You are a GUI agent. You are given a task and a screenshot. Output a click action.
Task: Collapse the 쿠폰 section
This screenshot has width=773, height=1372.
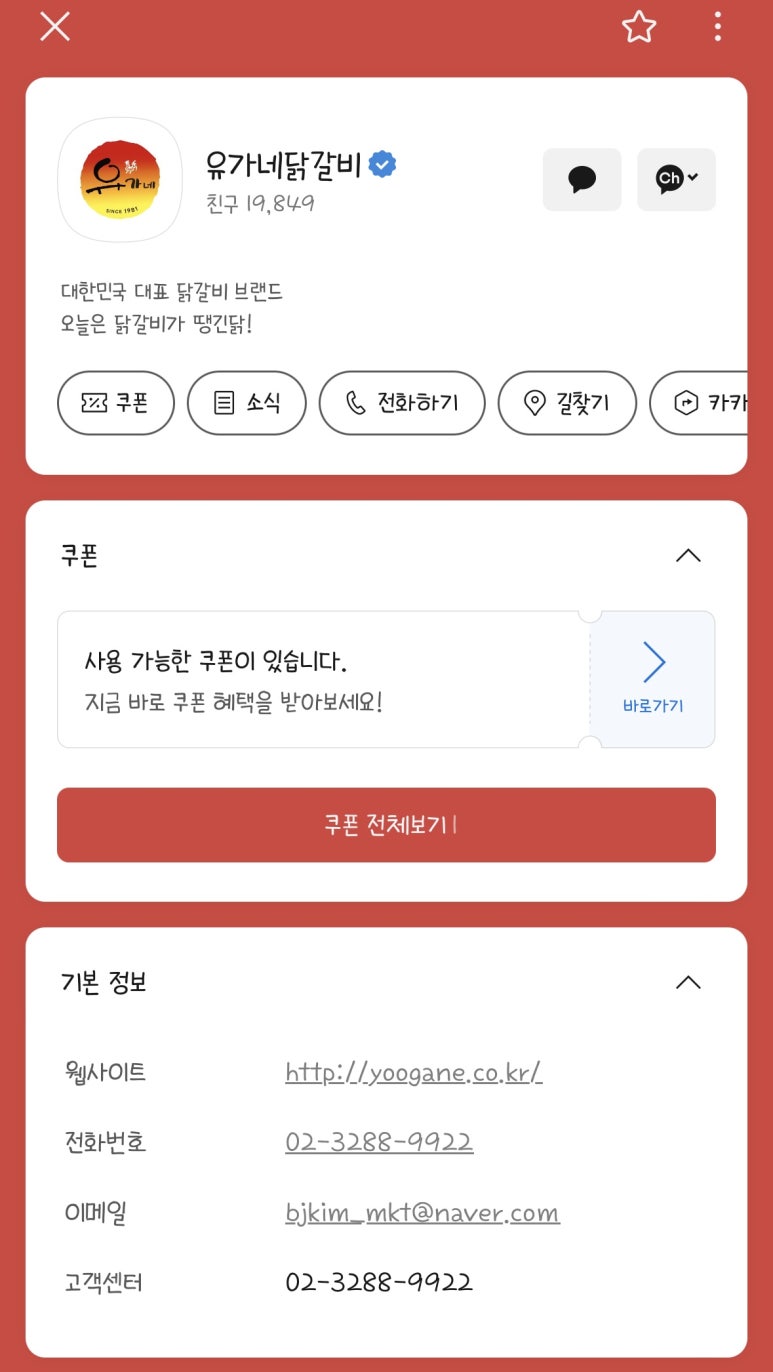pos(688,556)
